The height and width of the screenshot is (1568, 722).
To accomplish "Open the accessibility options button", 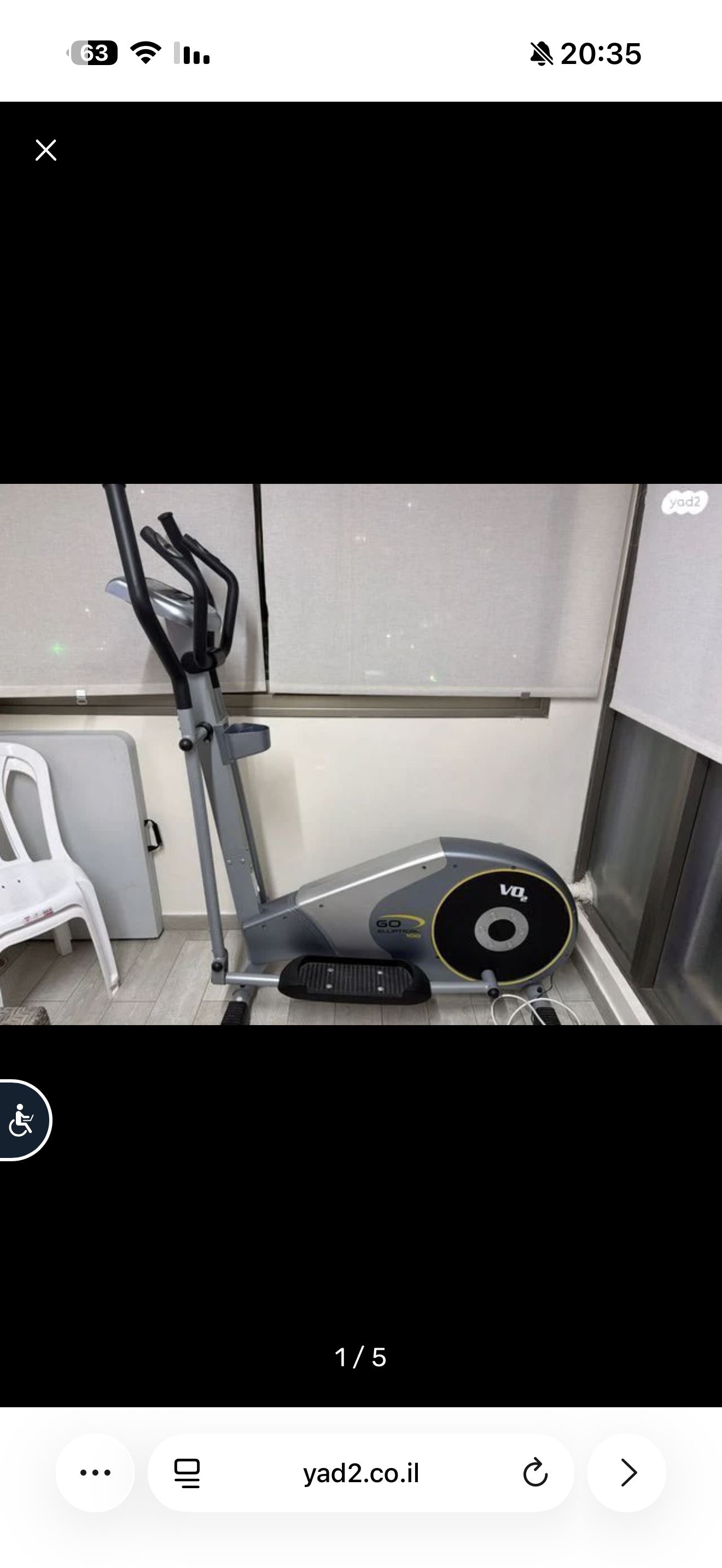I will [22, 1120].
